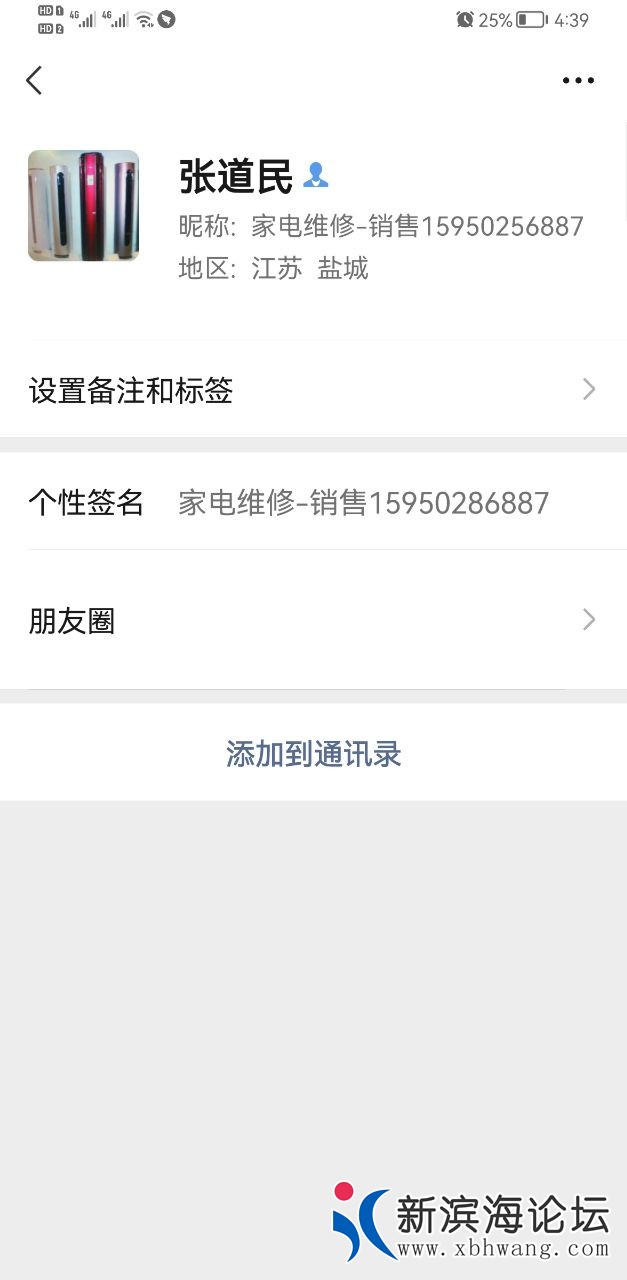Tap 添加到通讯录 to add contact
This screenshot has width=627, height=1280.
point(313,753)
